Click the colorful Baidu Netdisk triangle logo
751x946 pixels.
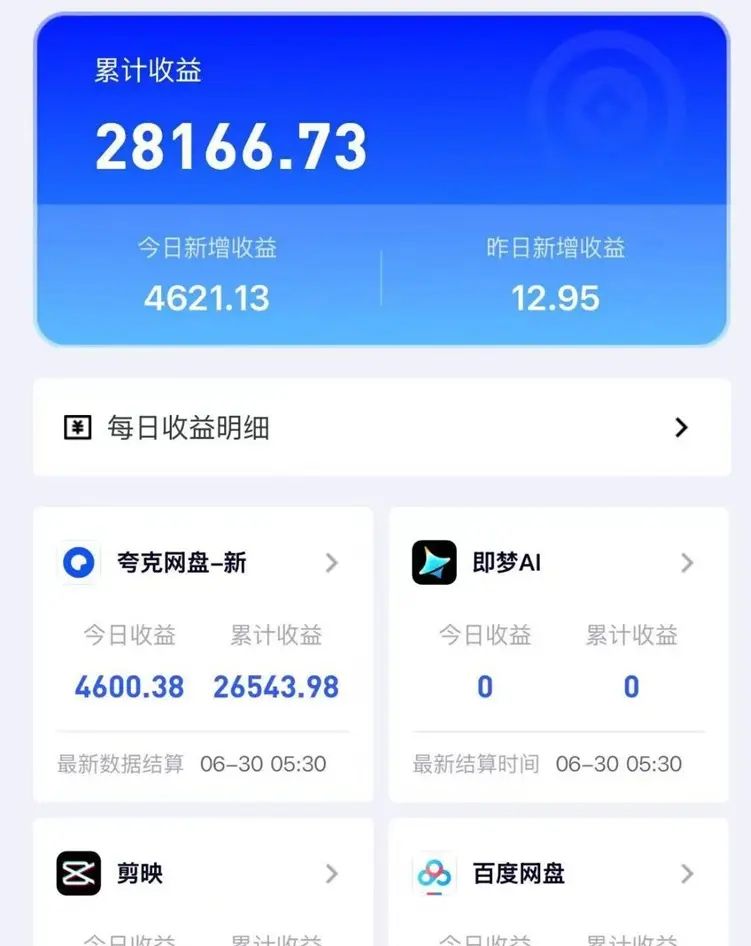[435, 873]
